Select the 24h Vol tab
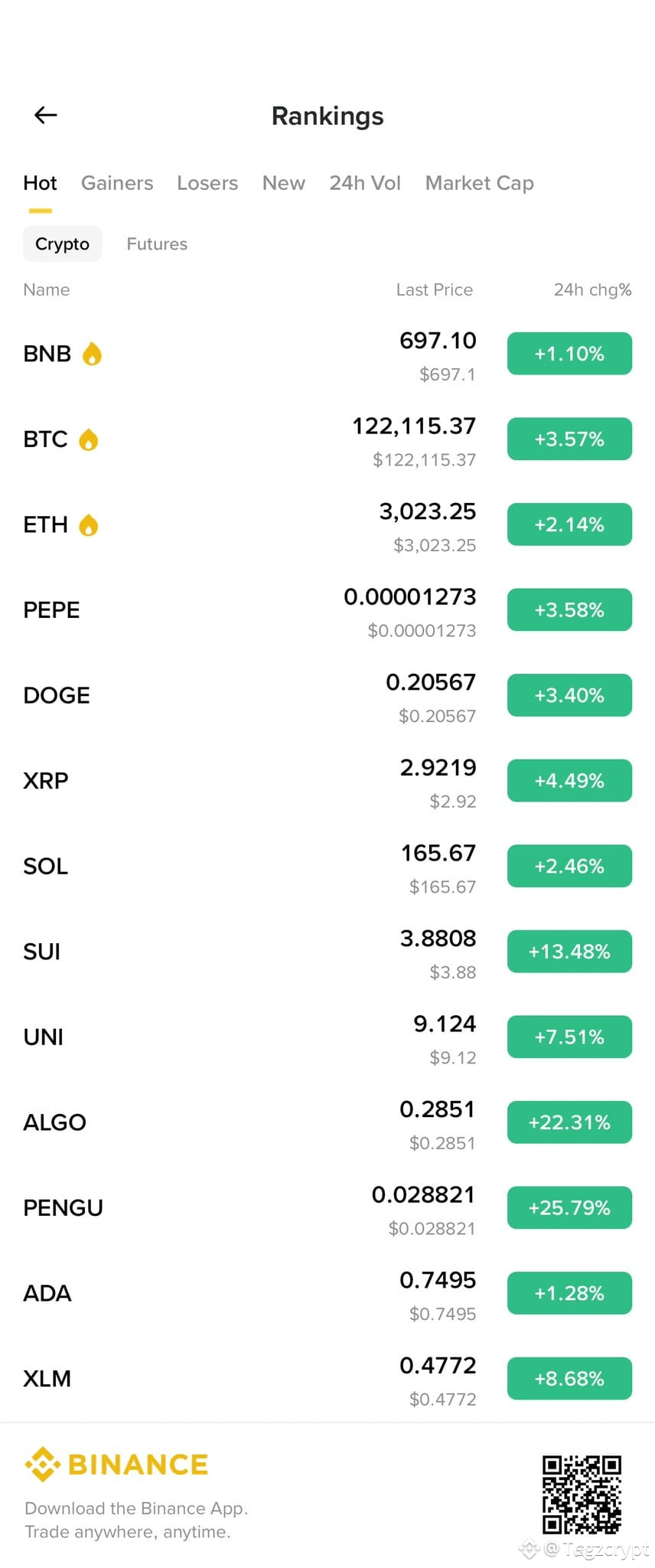 365,183
